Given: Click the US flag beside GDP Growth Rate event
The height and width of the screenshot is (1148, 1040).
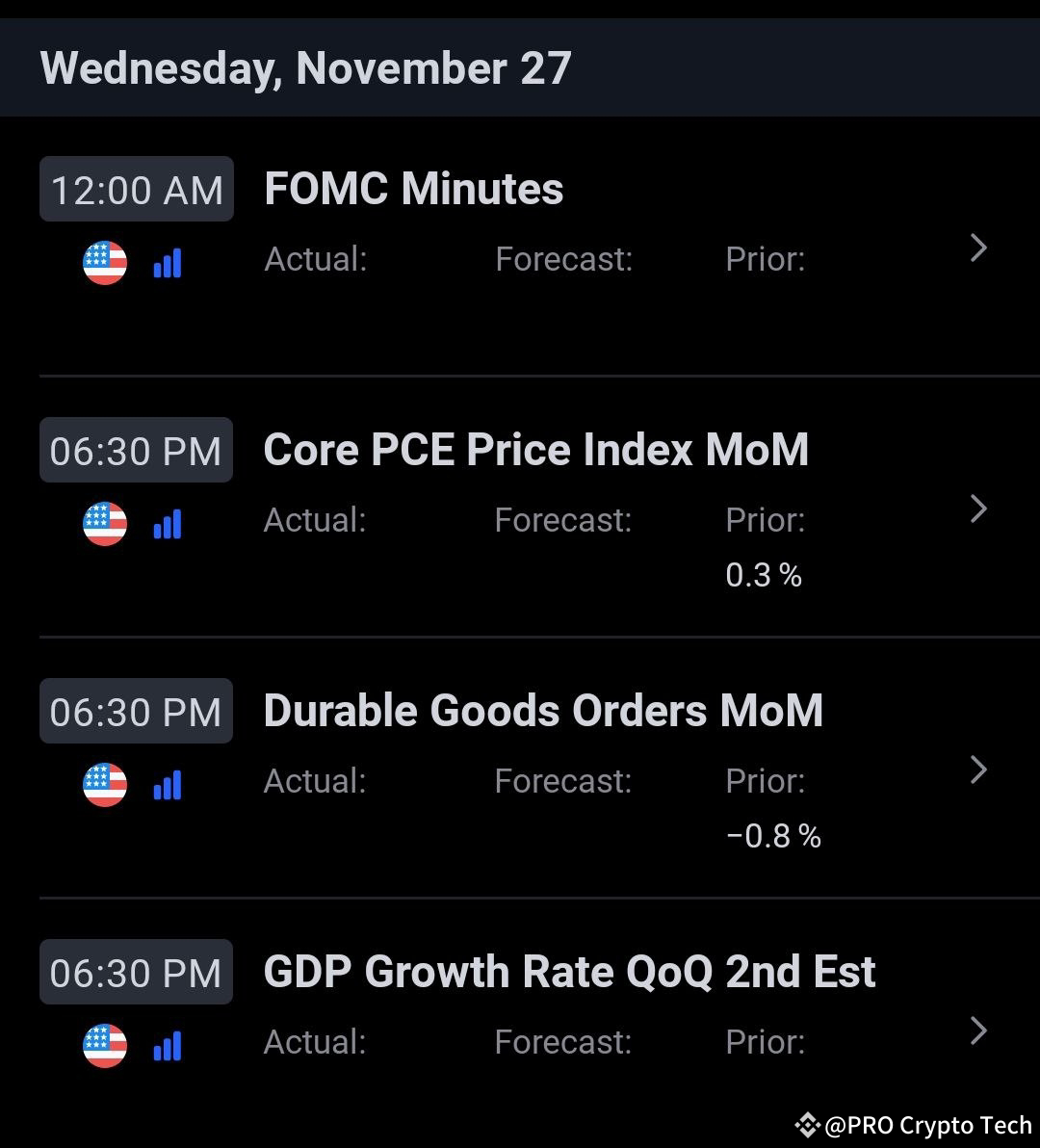Looking at the screenshot, I should 104,1046.
